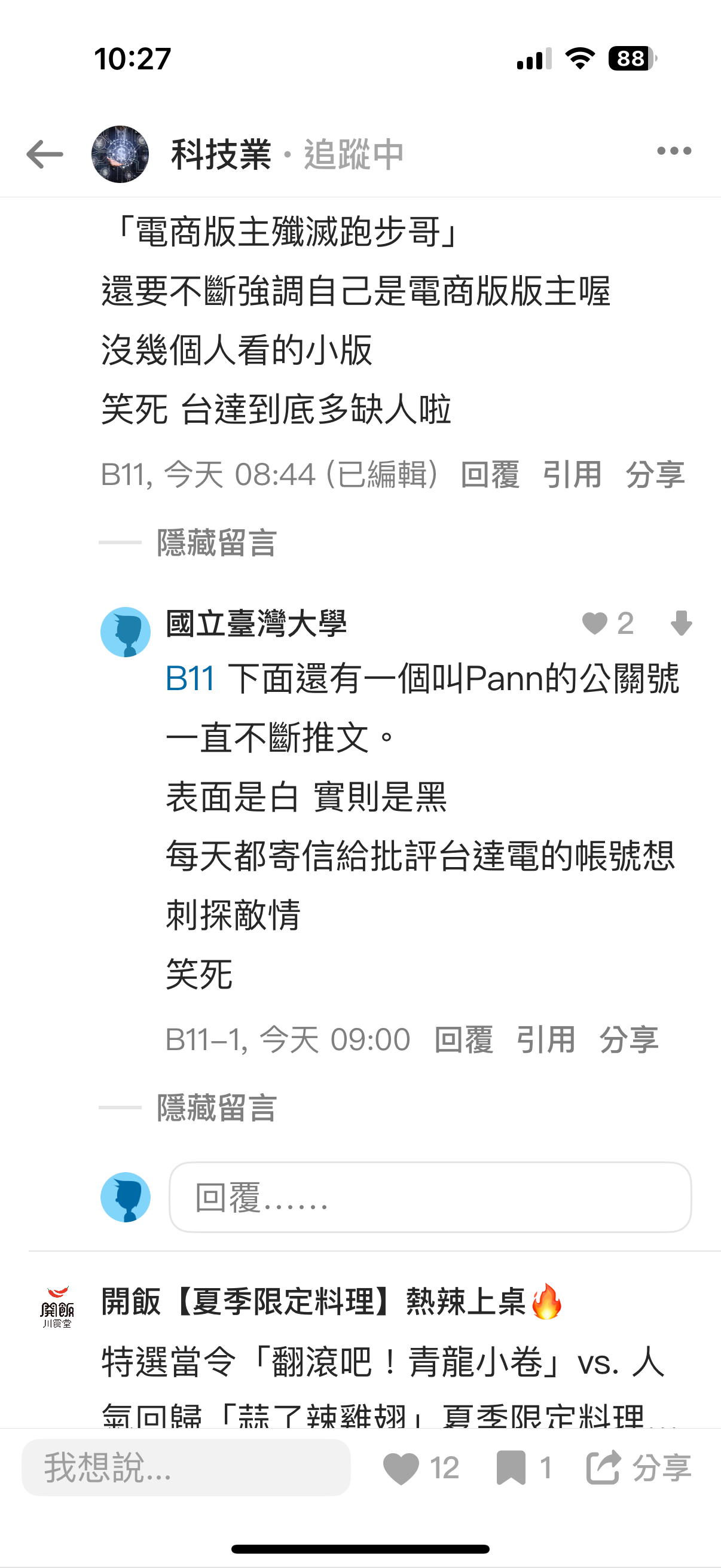Tap the 我想說... comment box

(x=185, y=1468)
